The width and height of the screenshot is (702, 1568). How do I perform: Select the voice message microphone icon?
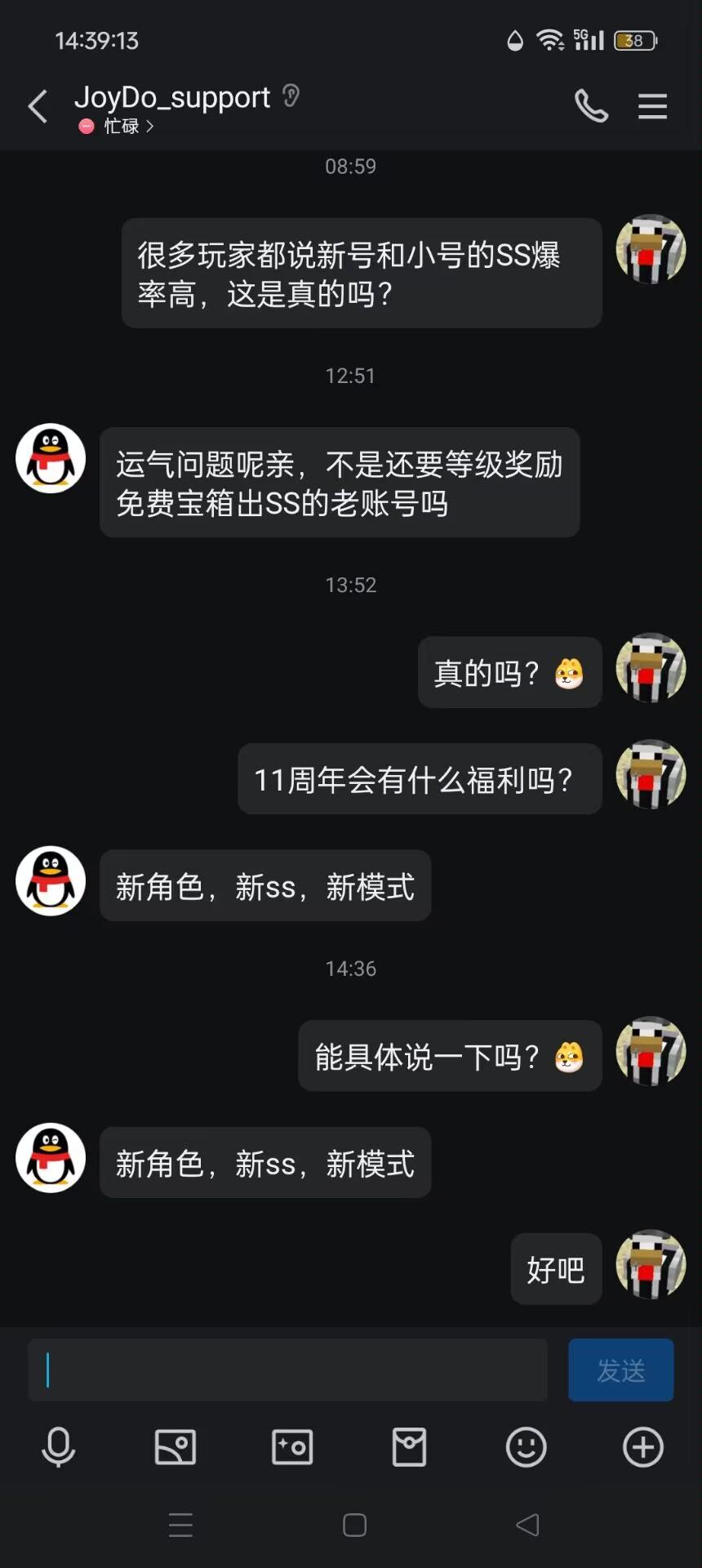[x=58, y=1446]
